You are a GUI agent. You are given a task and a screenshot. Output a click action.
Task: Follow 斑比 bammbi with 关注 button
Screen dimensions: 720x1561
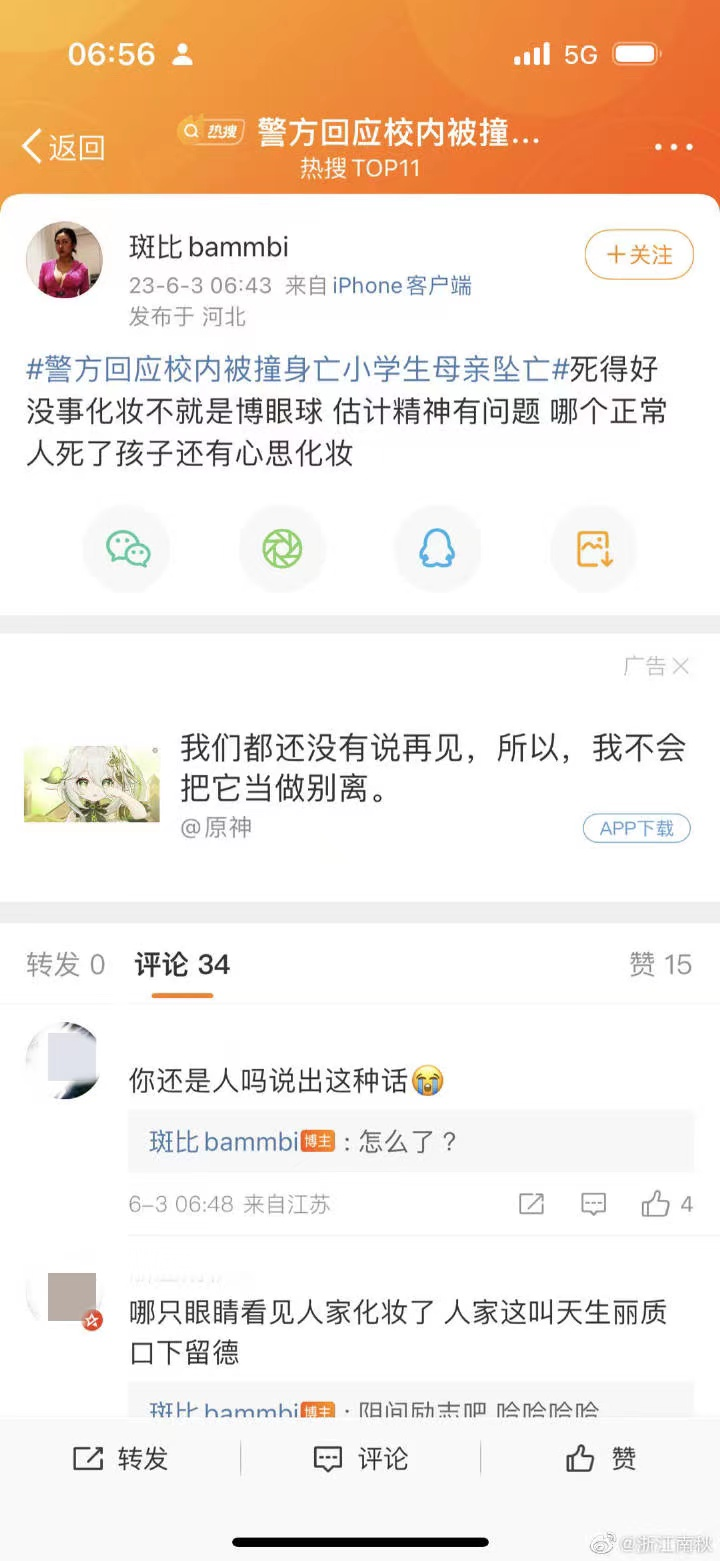pos(640,255)
